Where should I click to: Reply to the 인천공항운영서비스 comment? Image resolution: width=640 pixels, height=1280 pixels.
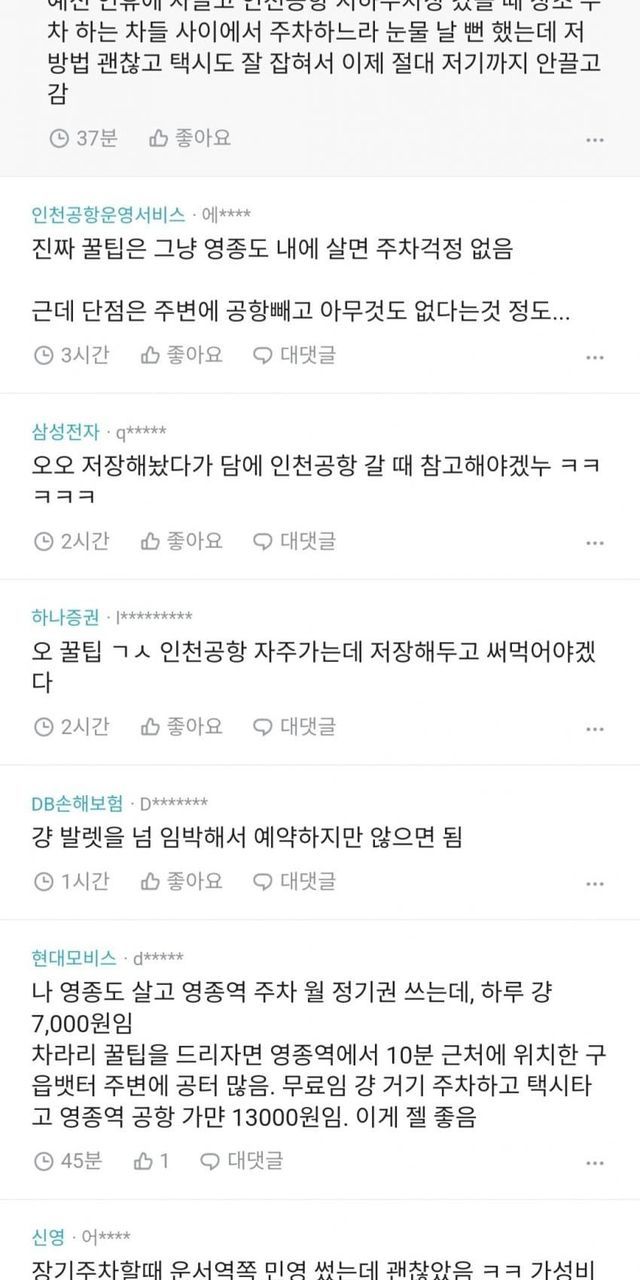[x=293, y=354]
